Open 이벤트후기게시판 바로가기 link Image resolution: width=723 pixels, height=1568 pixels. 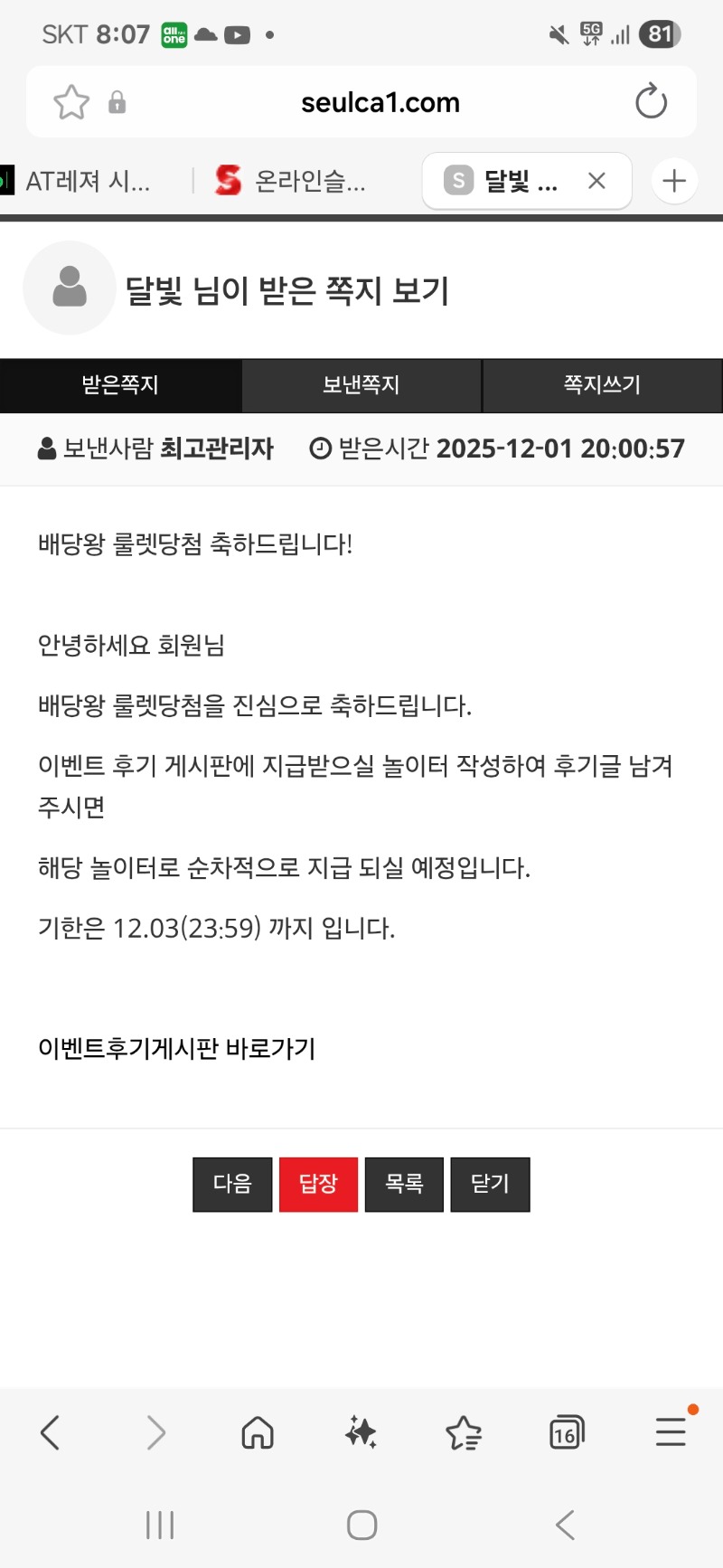point(177,1049)
